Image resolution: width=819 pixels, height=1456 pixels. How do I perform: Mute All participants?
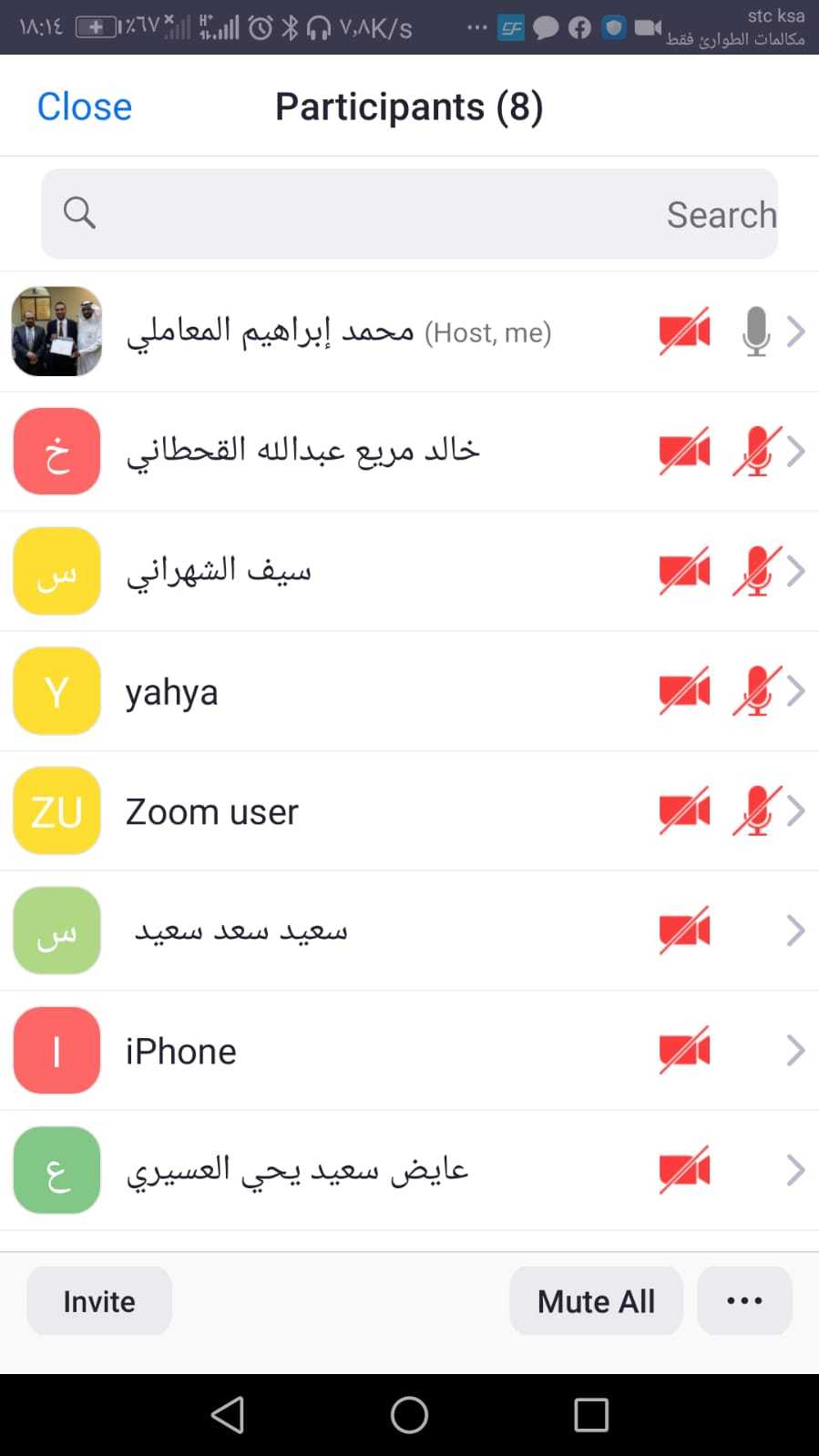click(596, 1301)
